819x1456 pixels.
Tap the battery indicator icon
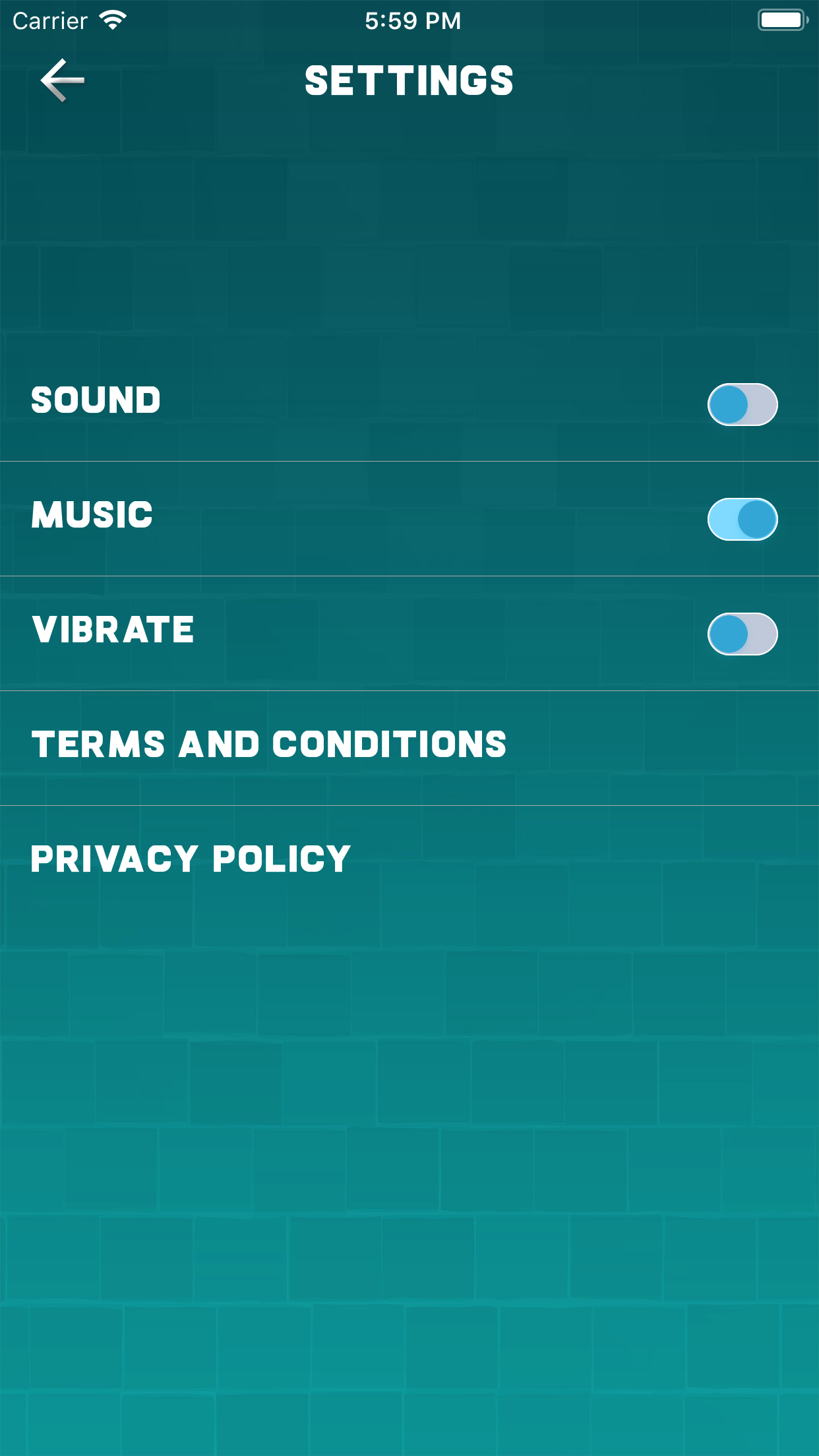coord(782,20)
